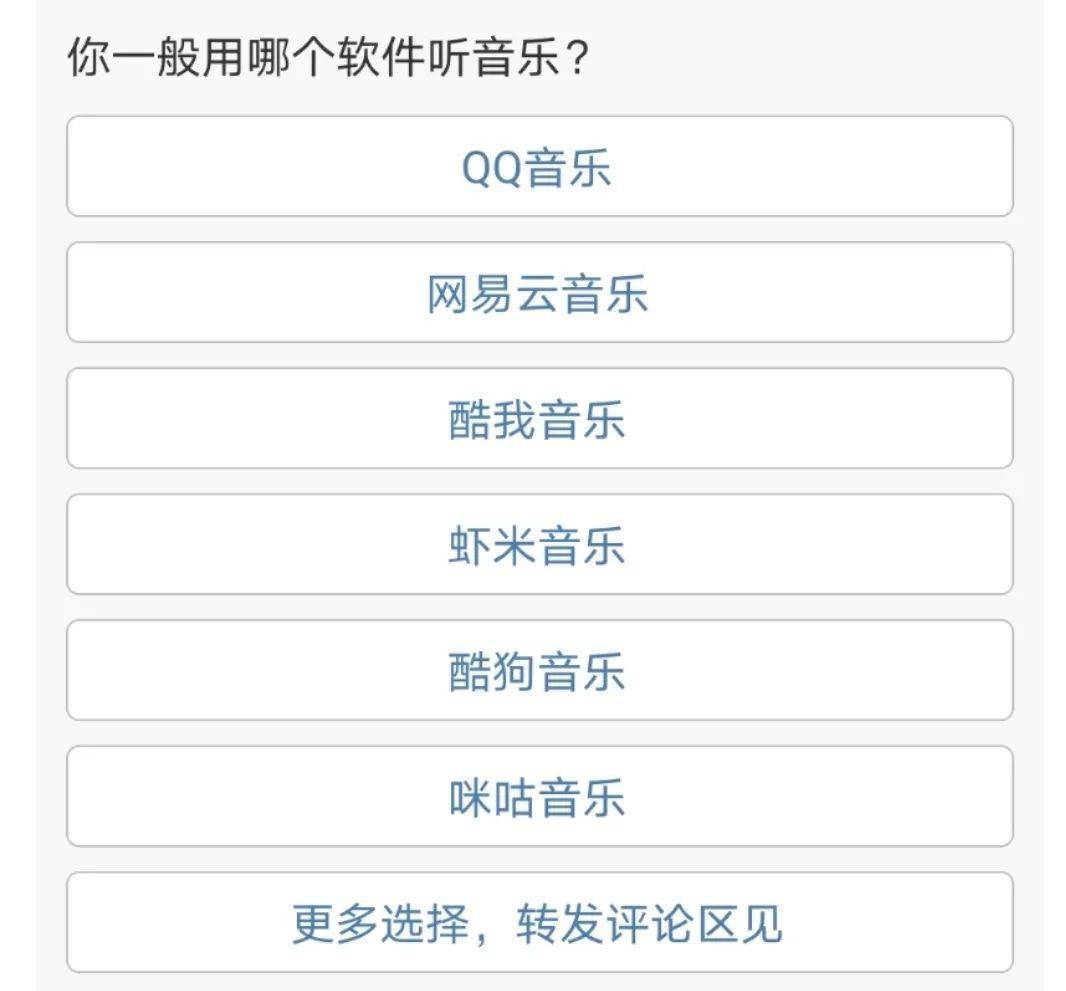Vote for QQ音乐 in the poll
Screen dimensions: 1066x991
coord(539,167)
